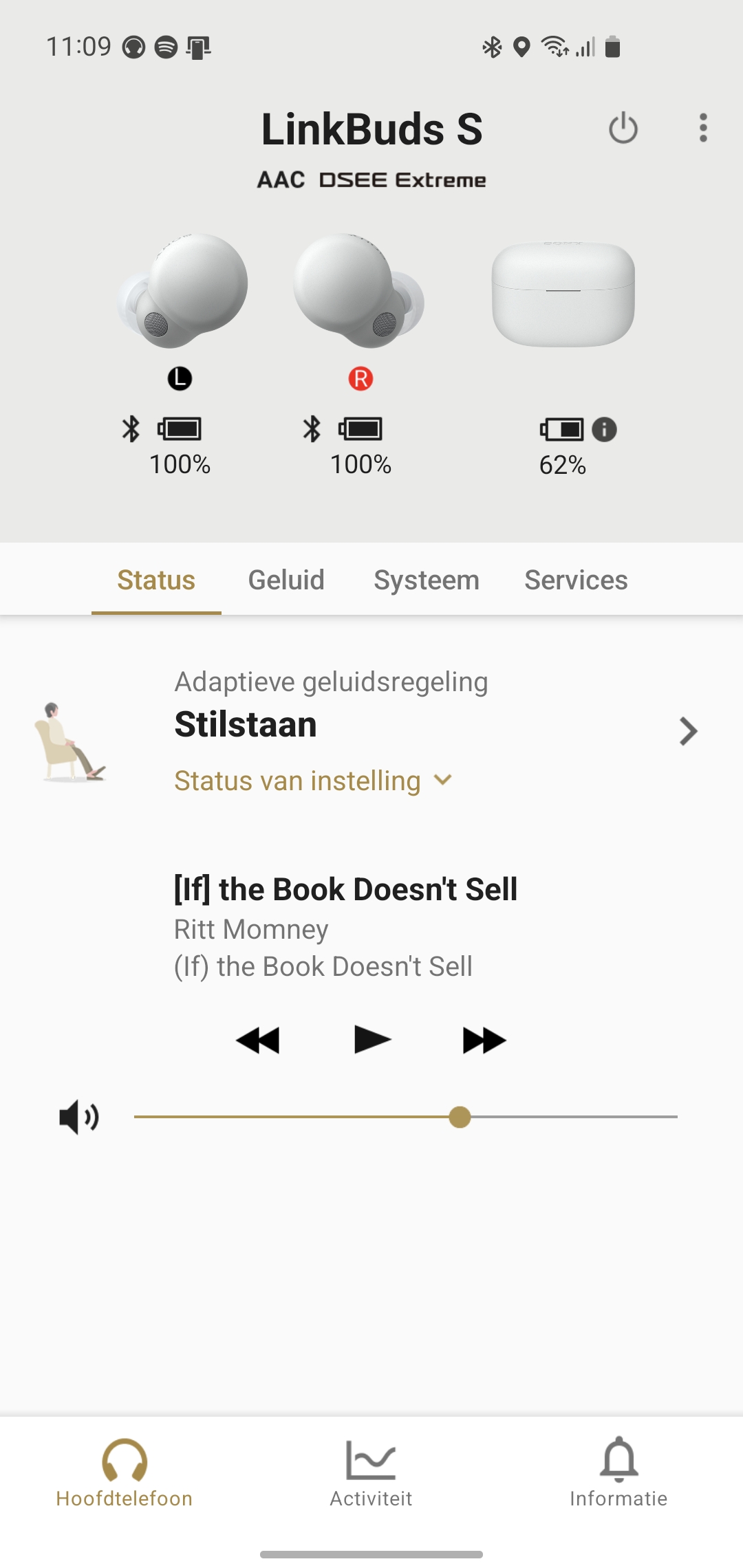
Task: Show case battery info icon
Action: pos(604,429)
